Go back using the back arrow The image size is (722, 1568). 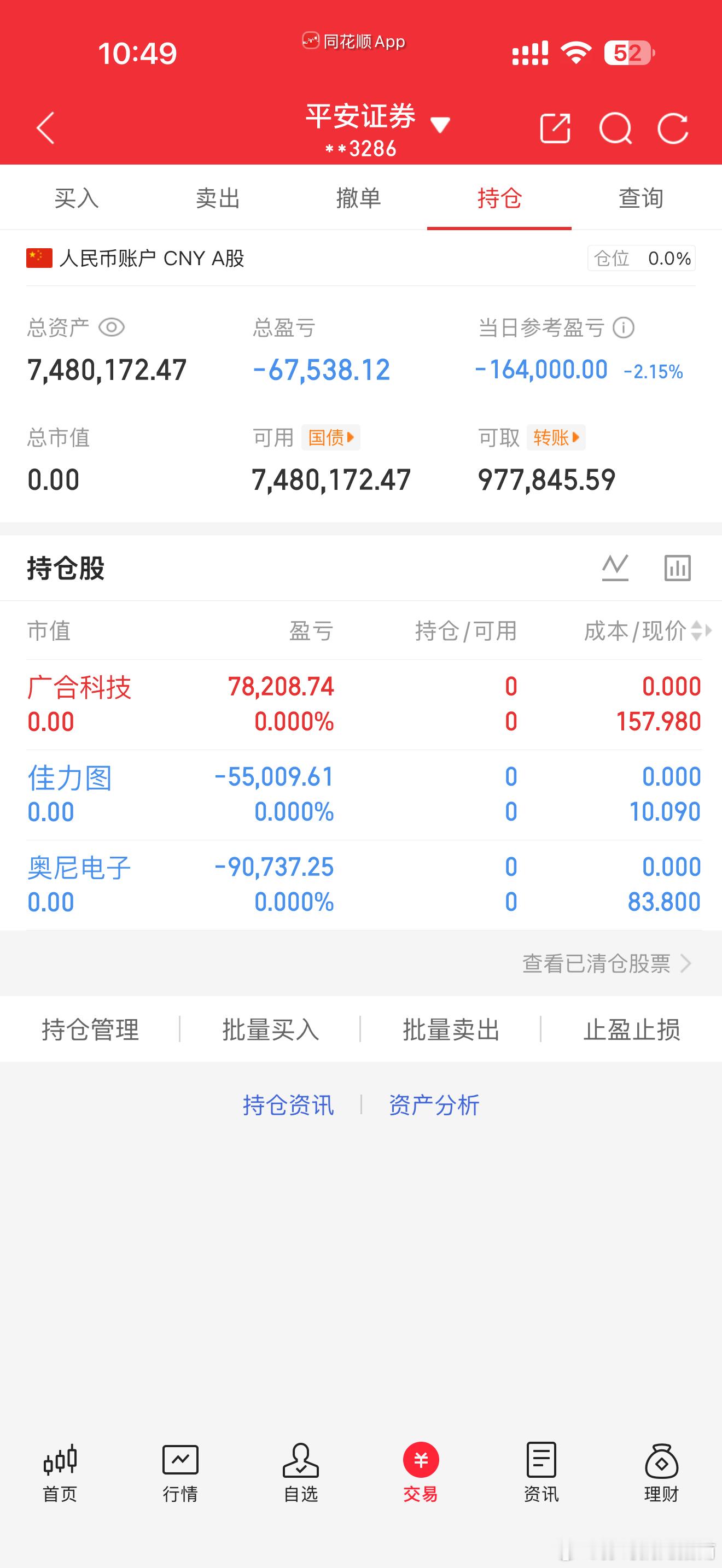[44, 128]
